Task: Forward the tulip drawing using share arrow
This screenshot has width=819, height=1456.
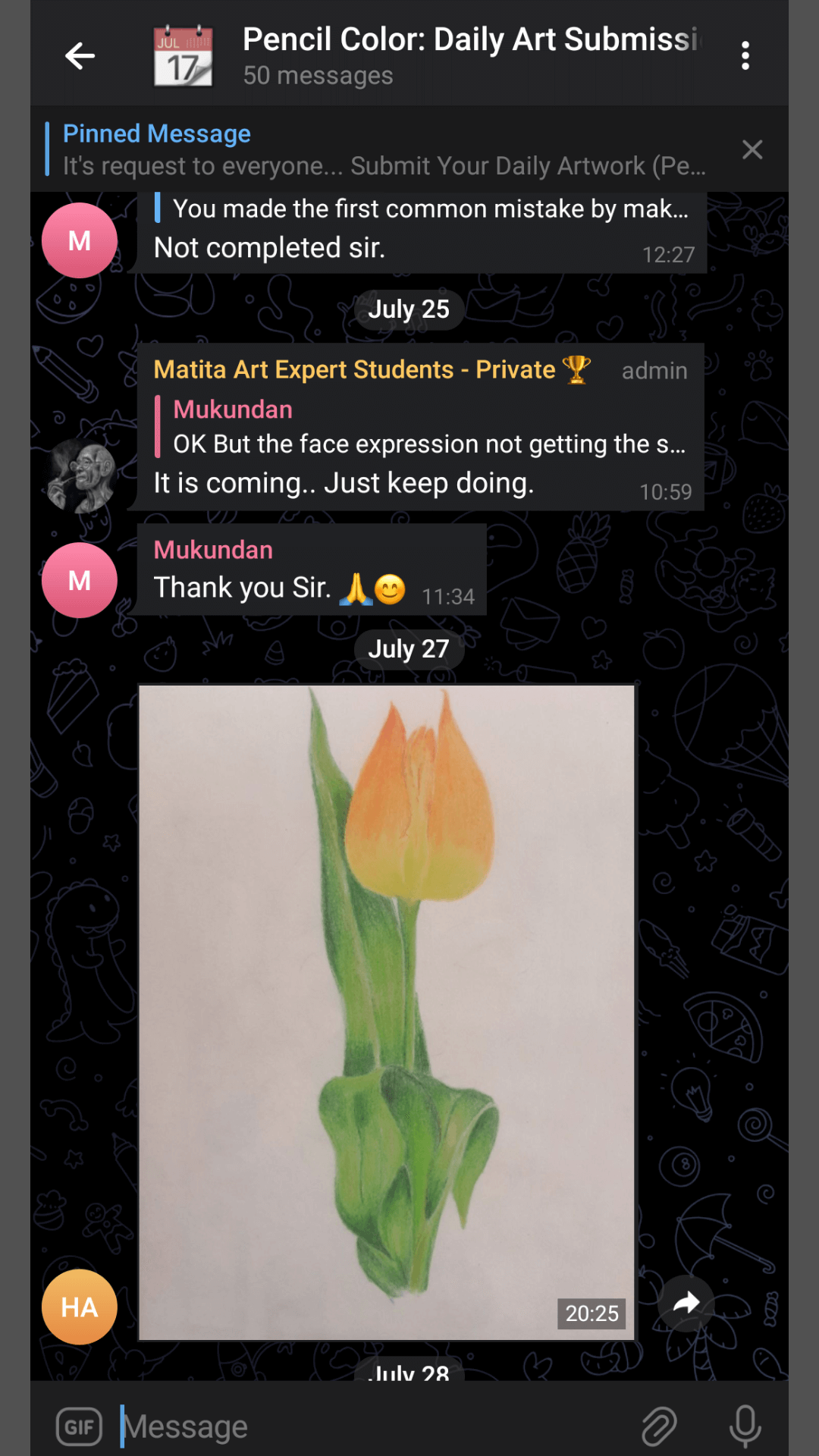Action: pos(686,1304)
